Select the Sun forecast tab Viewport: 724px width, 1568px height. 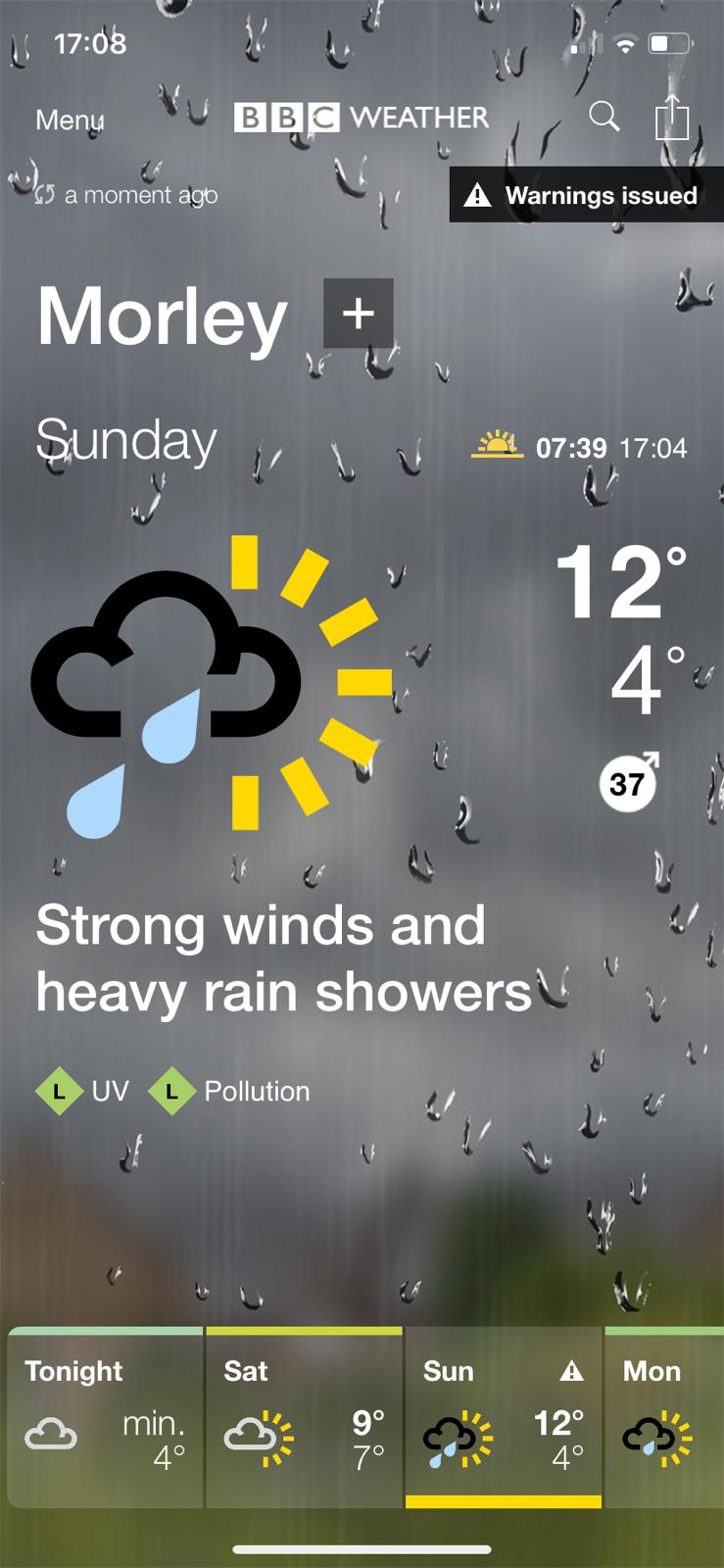coord(503,1417)
